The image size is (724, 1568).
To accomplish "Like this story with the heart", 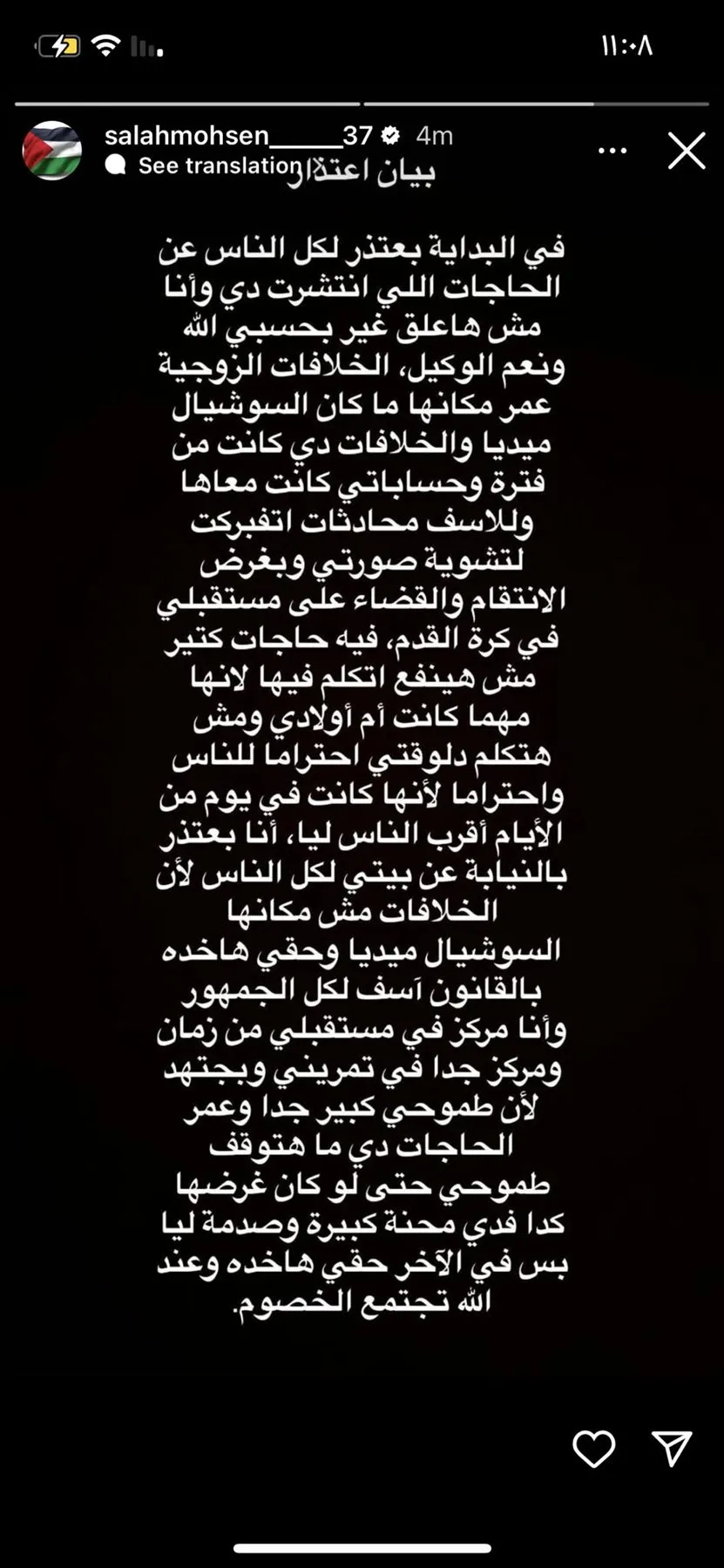I will (594, 1449).
